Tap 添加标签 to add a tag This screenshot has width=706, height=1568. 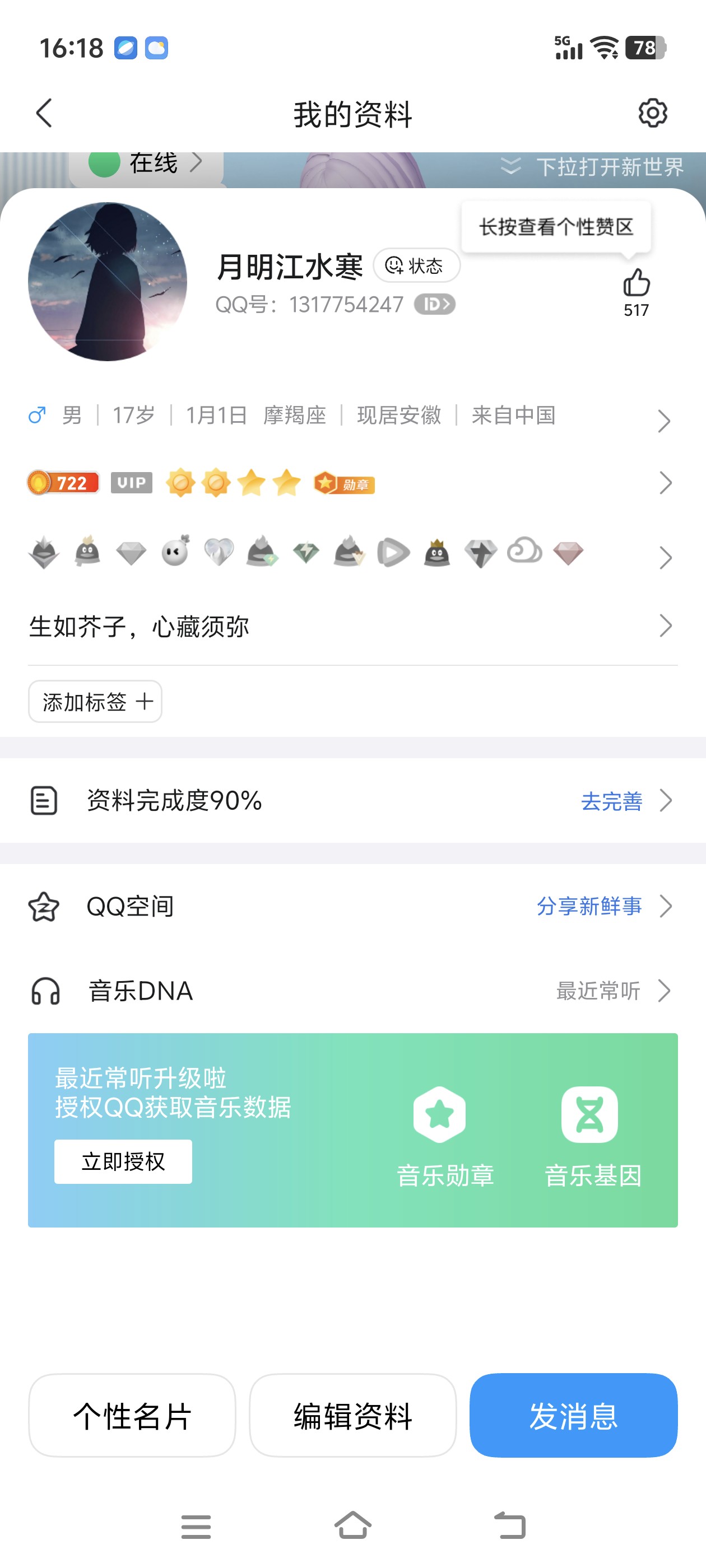click(96, 702)
